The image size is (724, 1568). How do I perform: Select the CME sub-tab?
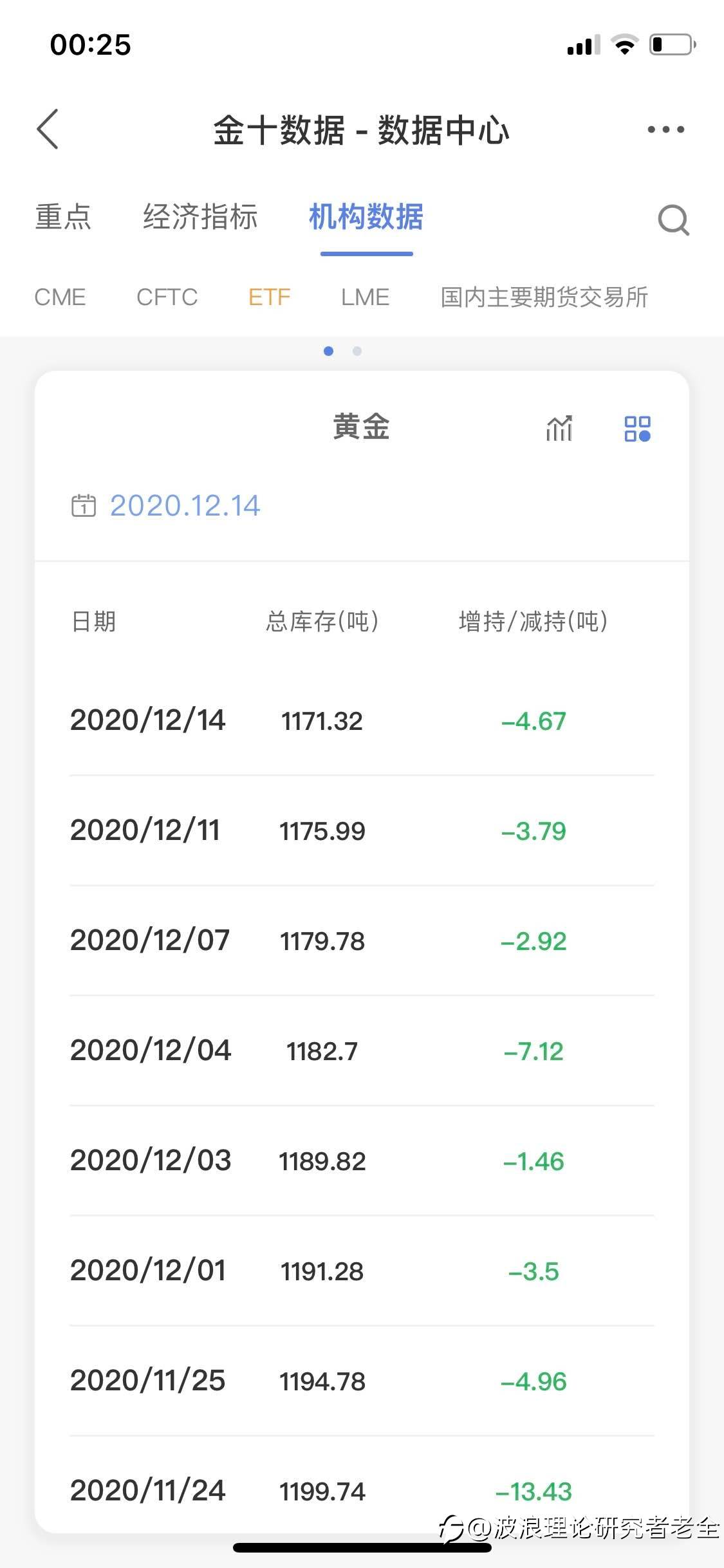click(x=60, y=297)
